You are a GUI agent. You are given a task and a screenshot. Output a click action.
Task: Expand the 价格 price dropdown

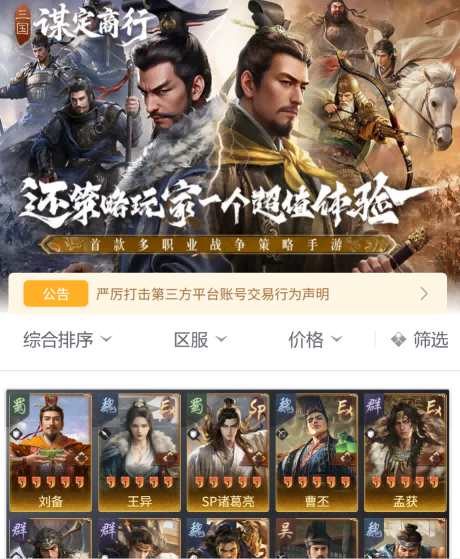click(x=315, y=339)
